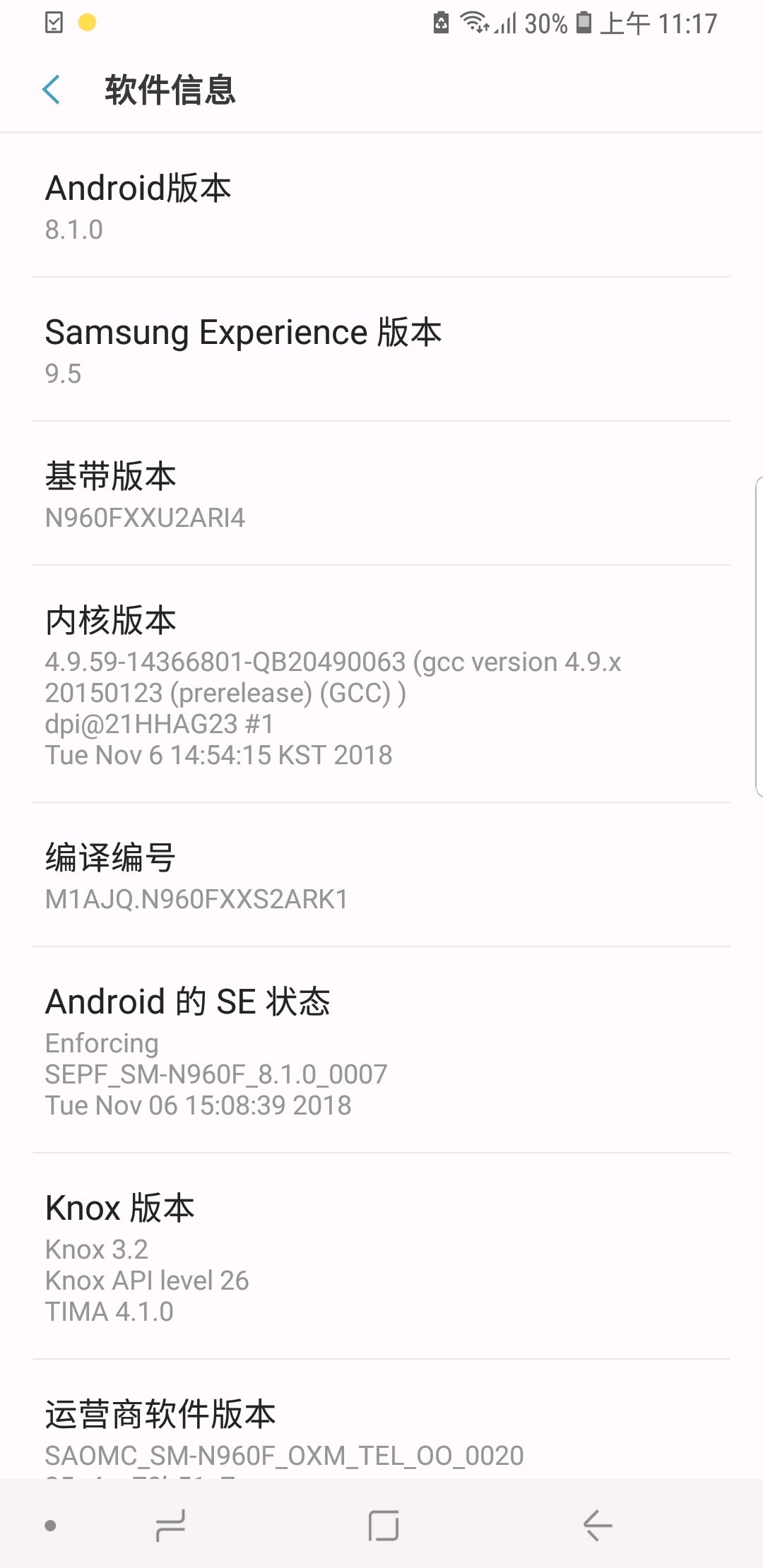This screenshot has width=763, height=1568.
Task: Tap the navigation bar pin dot
Action: (50, 1526)
